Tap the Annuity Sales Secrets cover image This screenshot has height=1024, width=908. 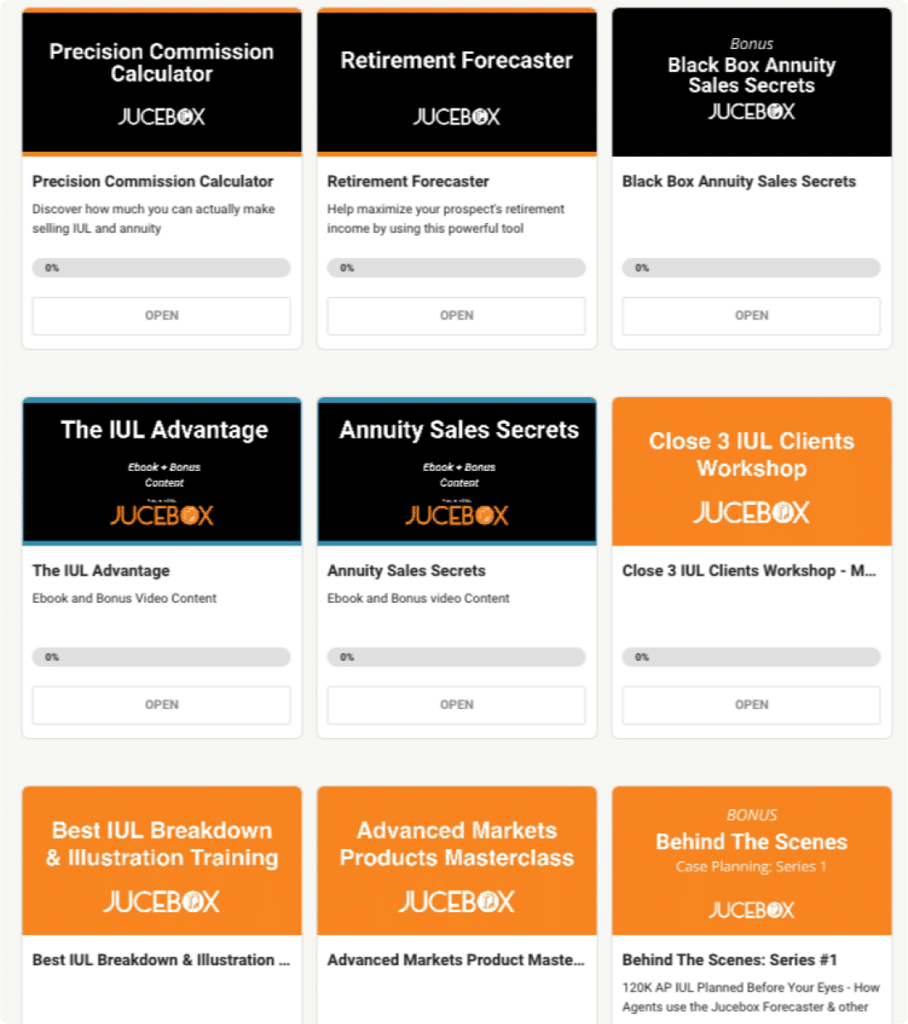[456, 471]
